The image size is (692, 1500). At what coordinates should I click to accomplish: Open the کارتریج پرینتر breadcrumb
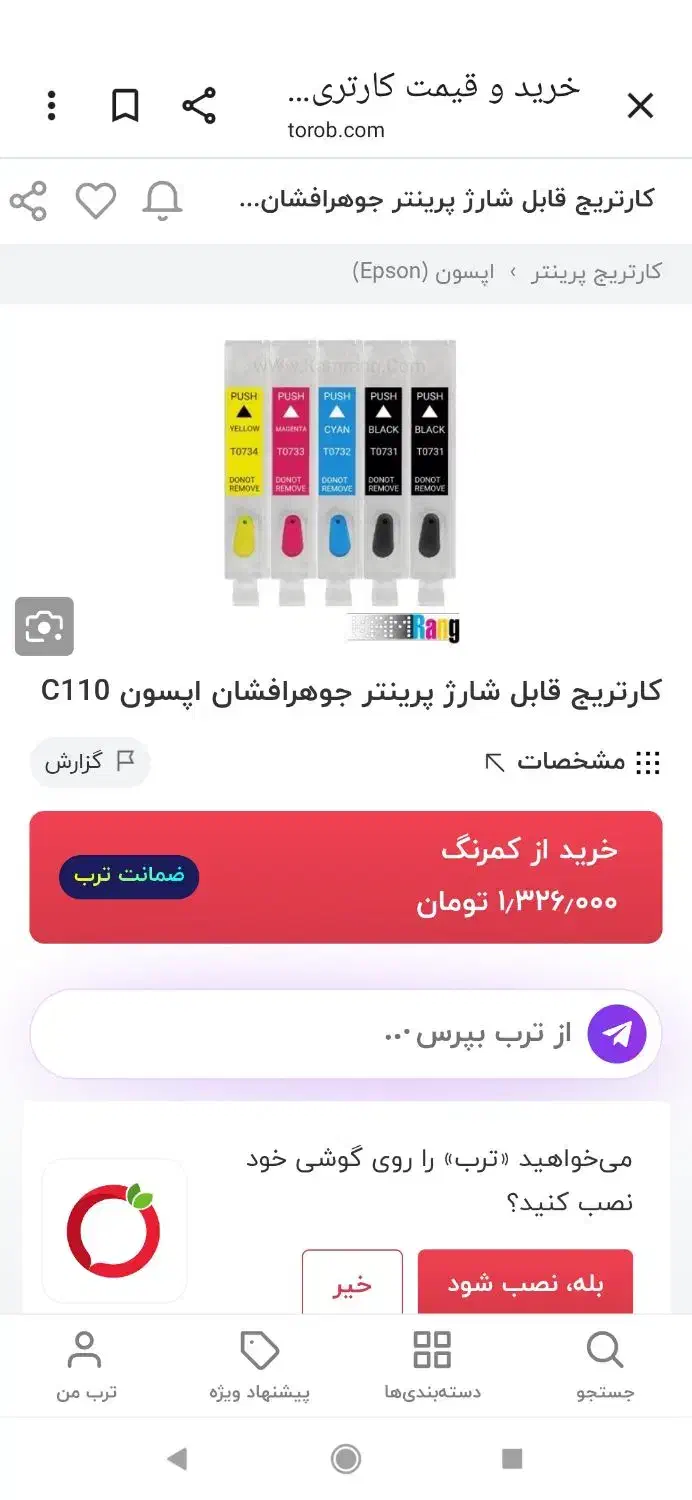pyautogui.click(x=596, y=271)
